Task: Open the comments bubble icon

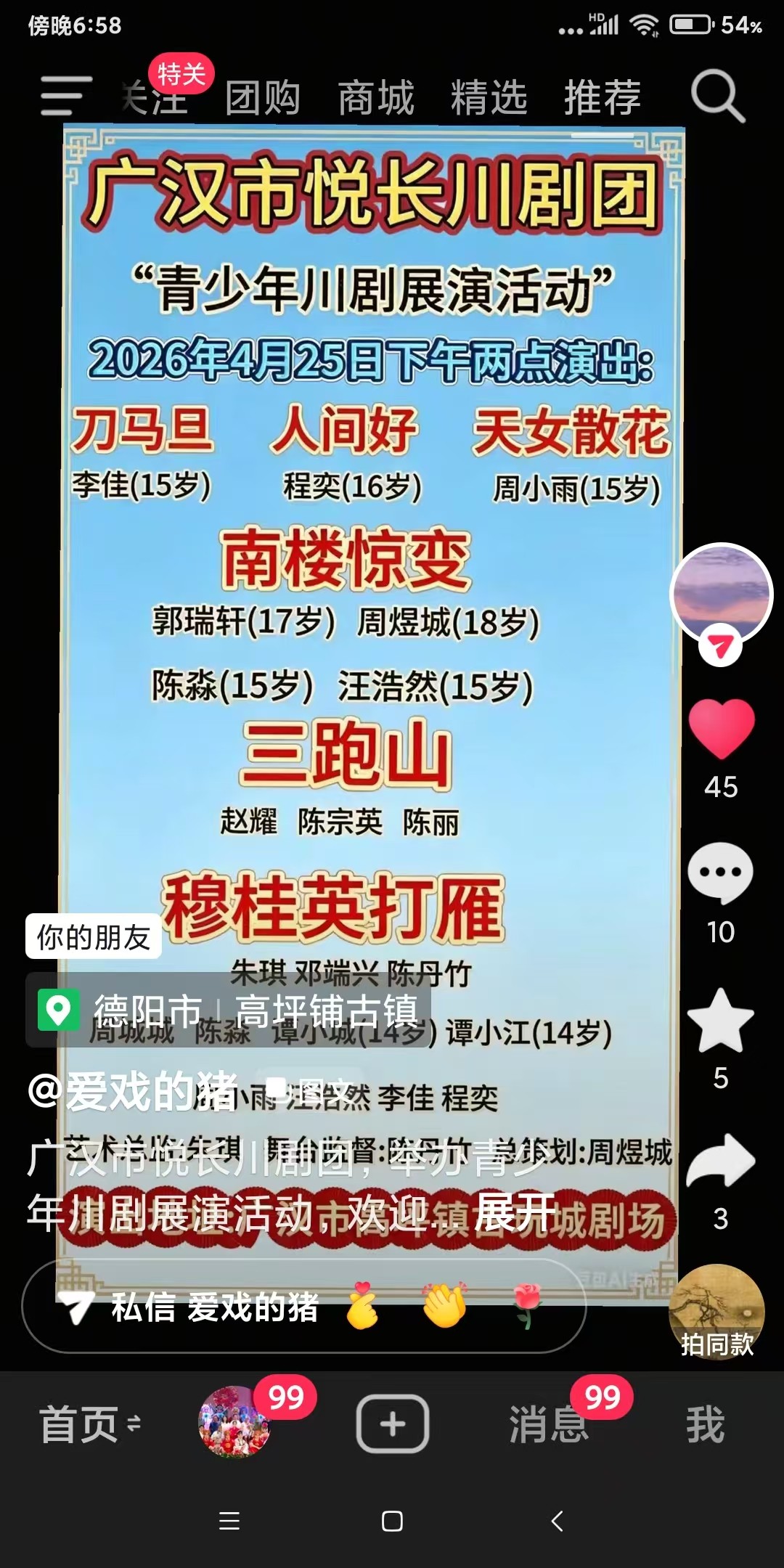Action: [x=720, y=873]
